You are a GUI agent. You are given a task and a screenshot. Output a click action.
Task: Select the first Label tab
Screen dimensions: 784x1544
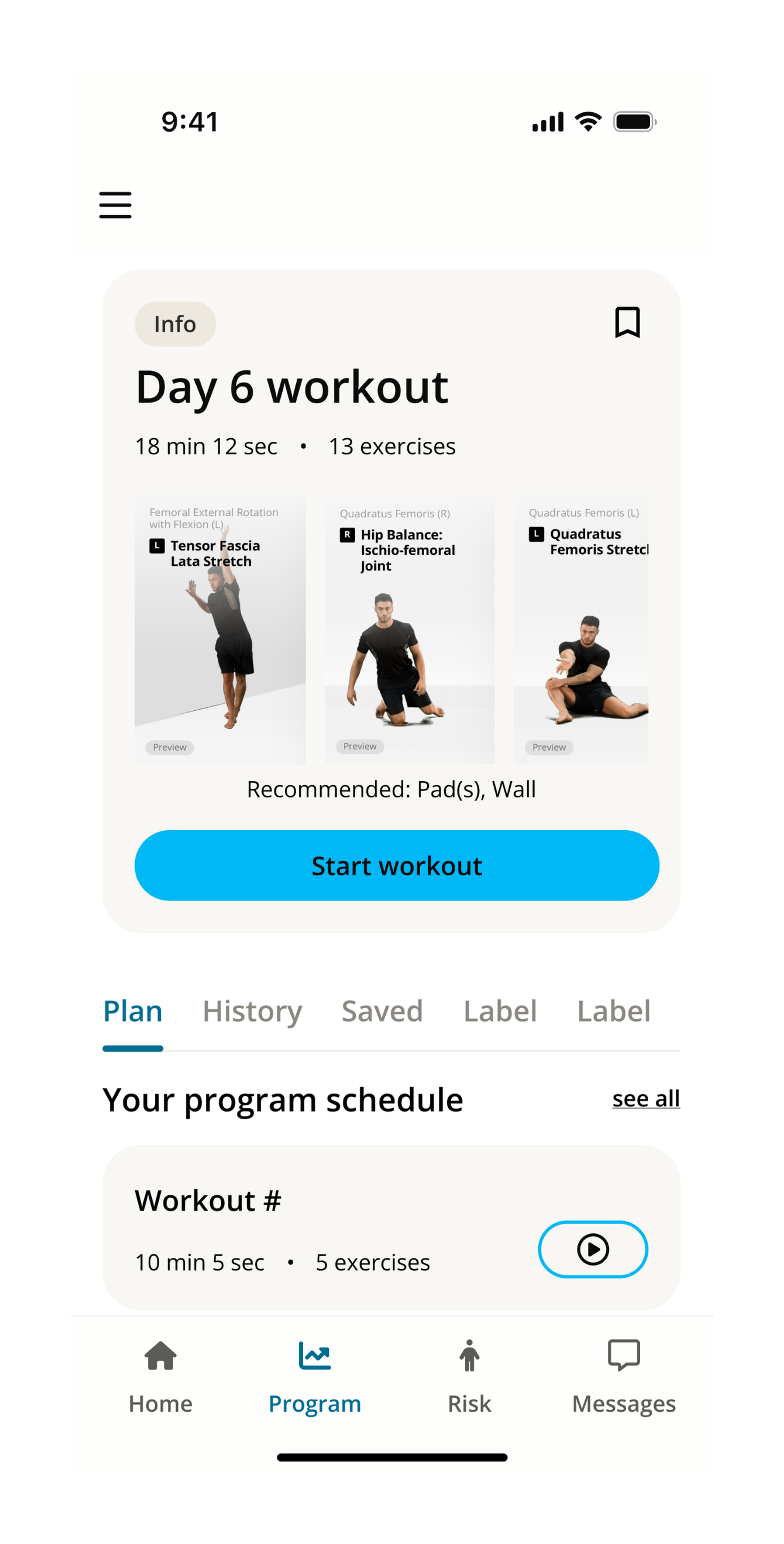click(500, 1011)
